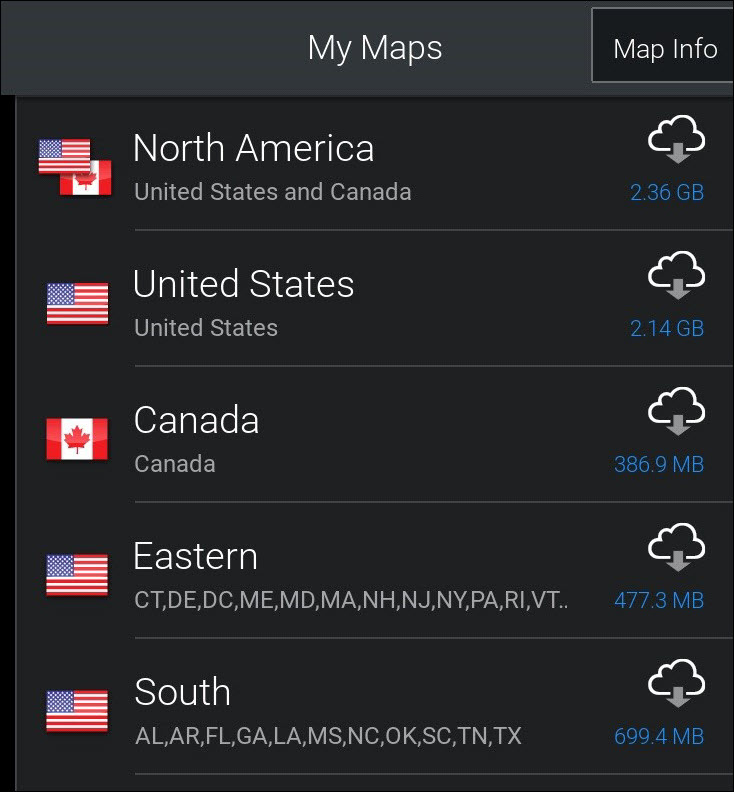Start the Eastern region download via cloud icon

(x=678, y=545)
